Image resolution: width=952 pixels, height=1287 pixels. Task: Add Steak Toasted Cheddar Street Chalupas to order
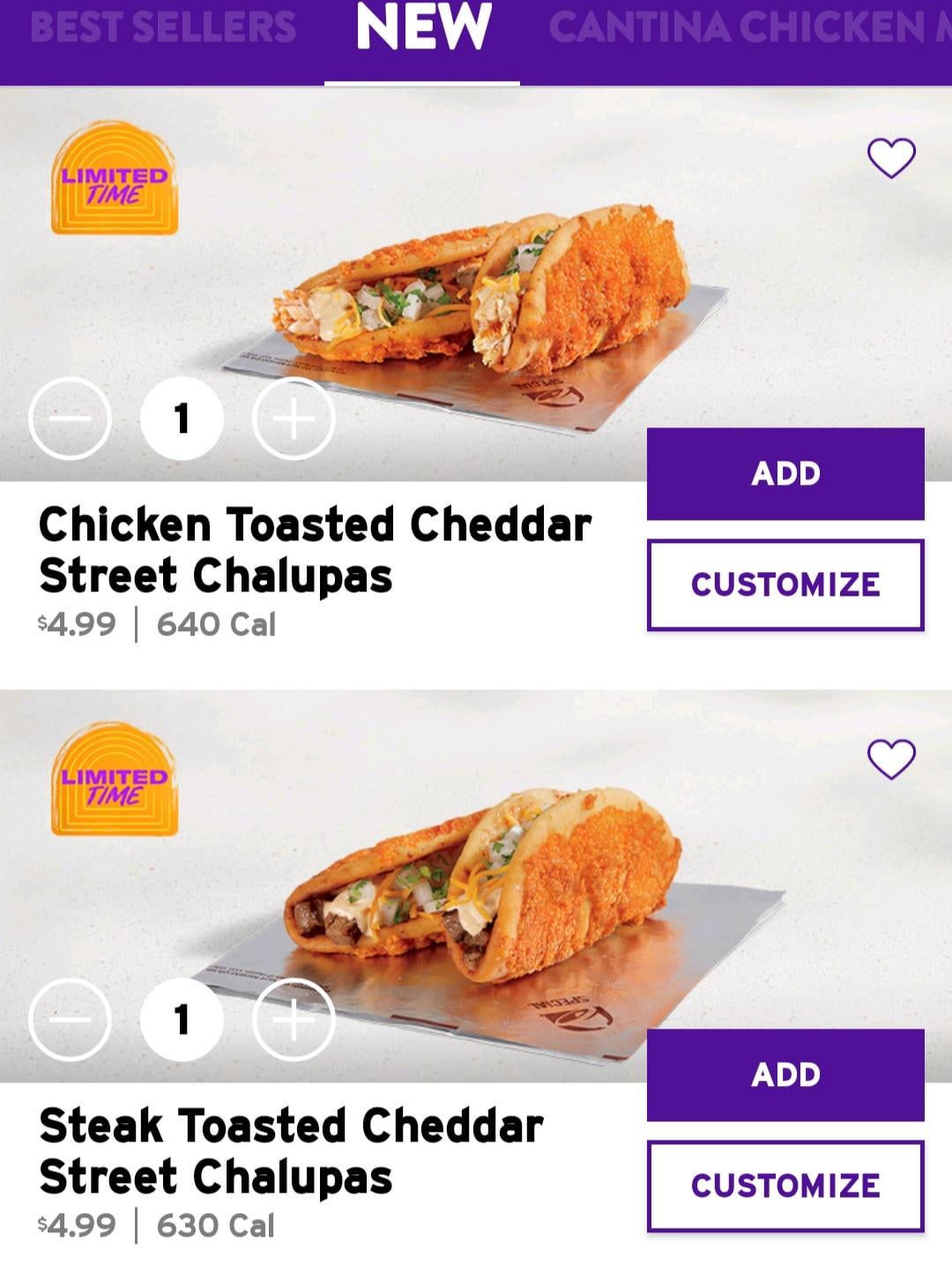pos(785,1075)
